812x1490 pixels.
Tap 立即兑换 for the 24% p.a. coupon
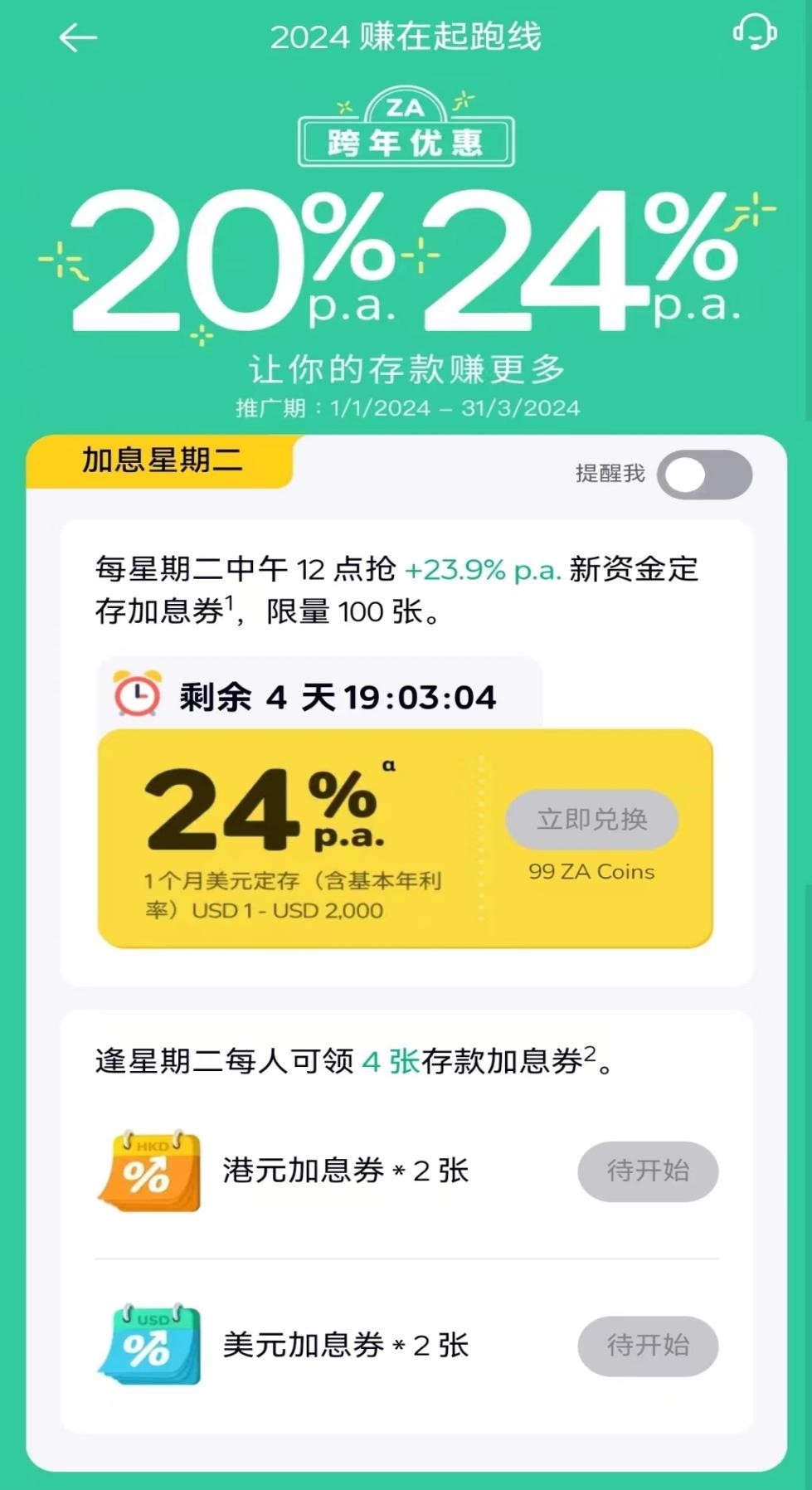pyautogui.click(x=592, y=820)
